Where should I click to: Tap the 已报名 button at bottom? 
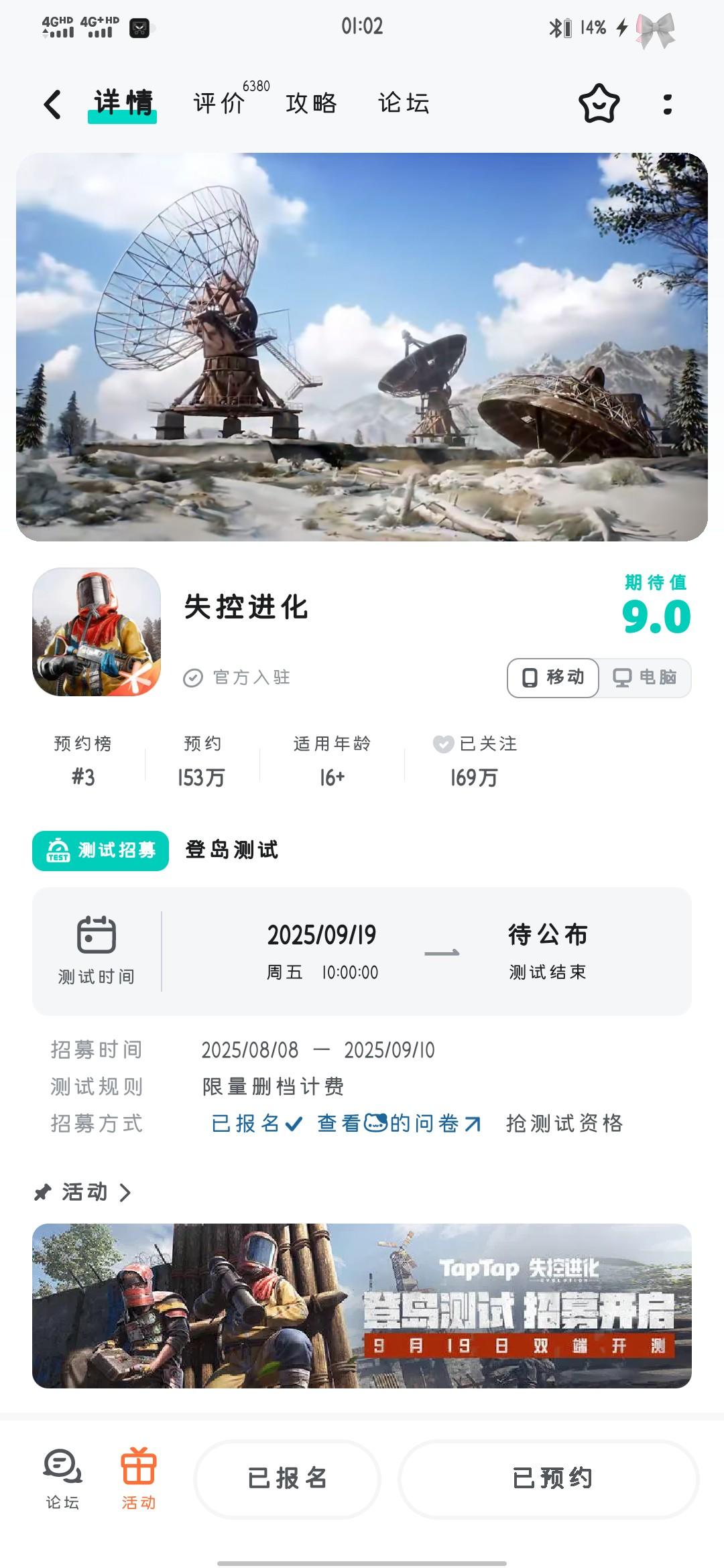(x=287, y=1478)
